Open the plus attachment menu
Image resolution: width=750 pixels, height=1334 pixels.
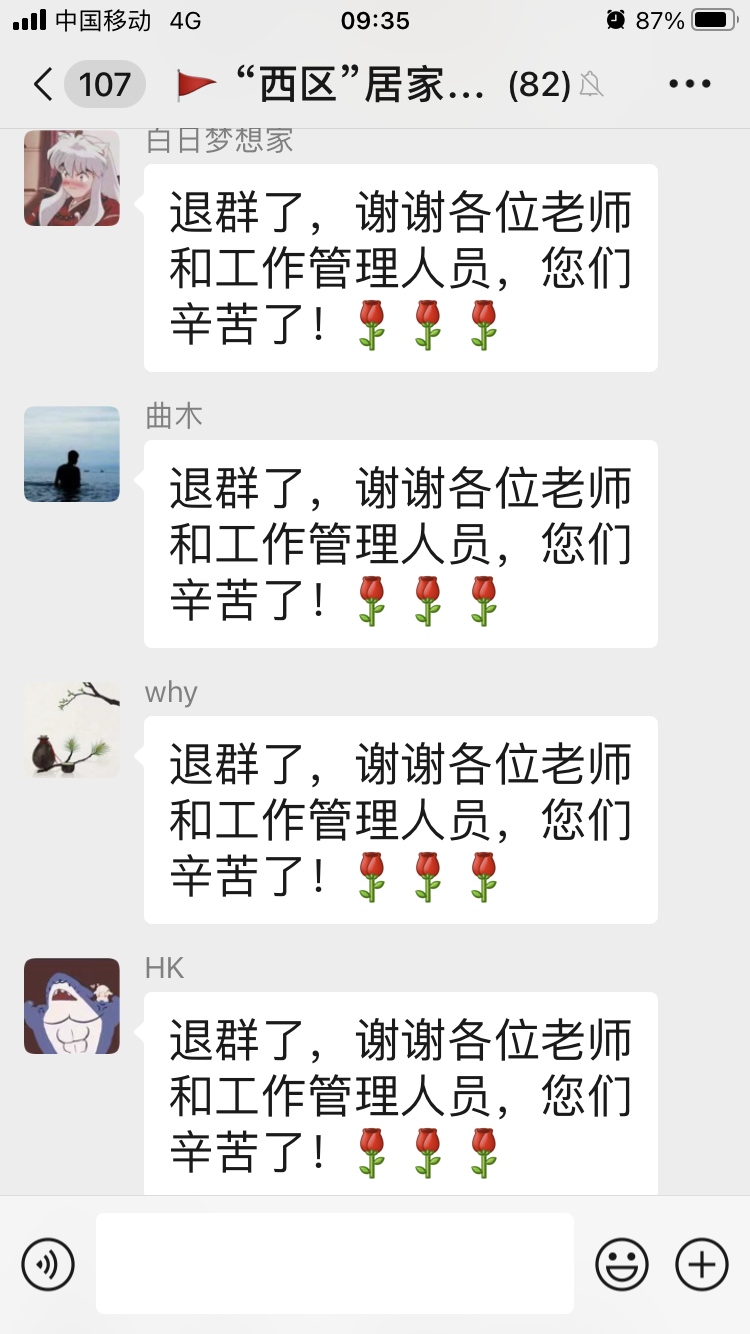[702, 1264]
